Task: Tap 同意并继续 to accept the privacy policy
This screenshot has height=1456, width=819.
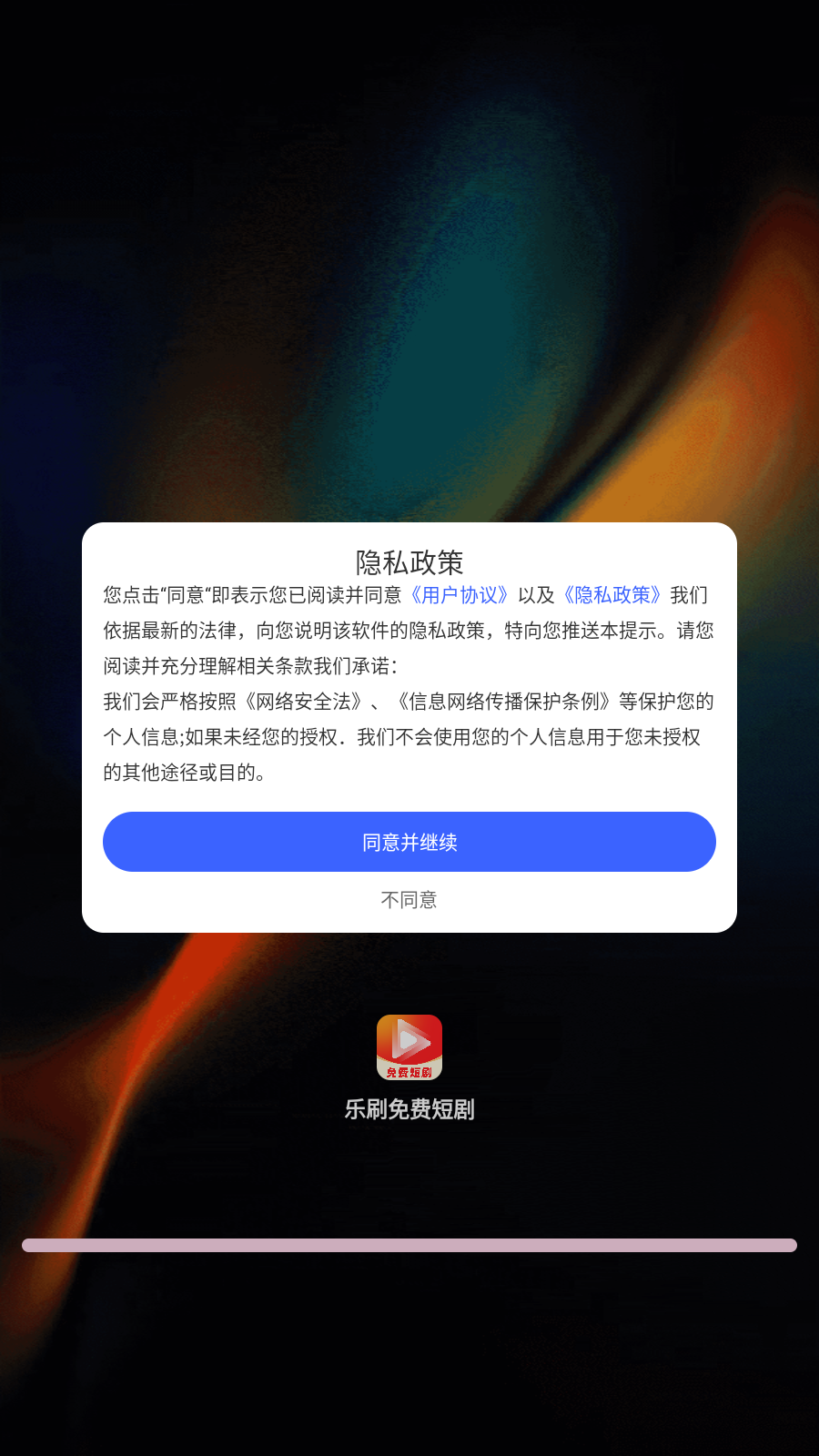Action: 409,842
